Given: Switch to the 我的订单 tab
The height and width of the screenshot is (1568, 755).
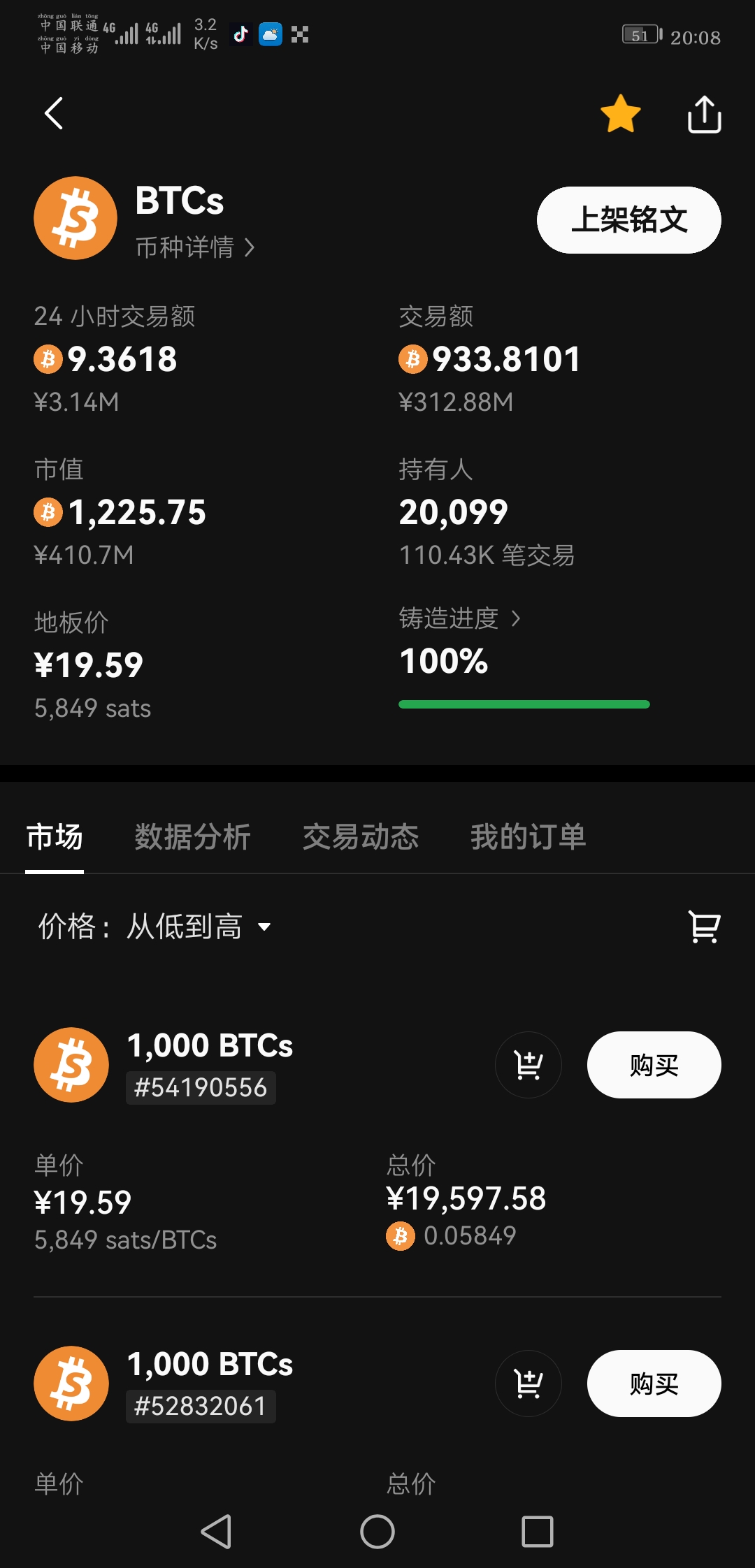Looking at the screenshot, I should click(528, 836).
